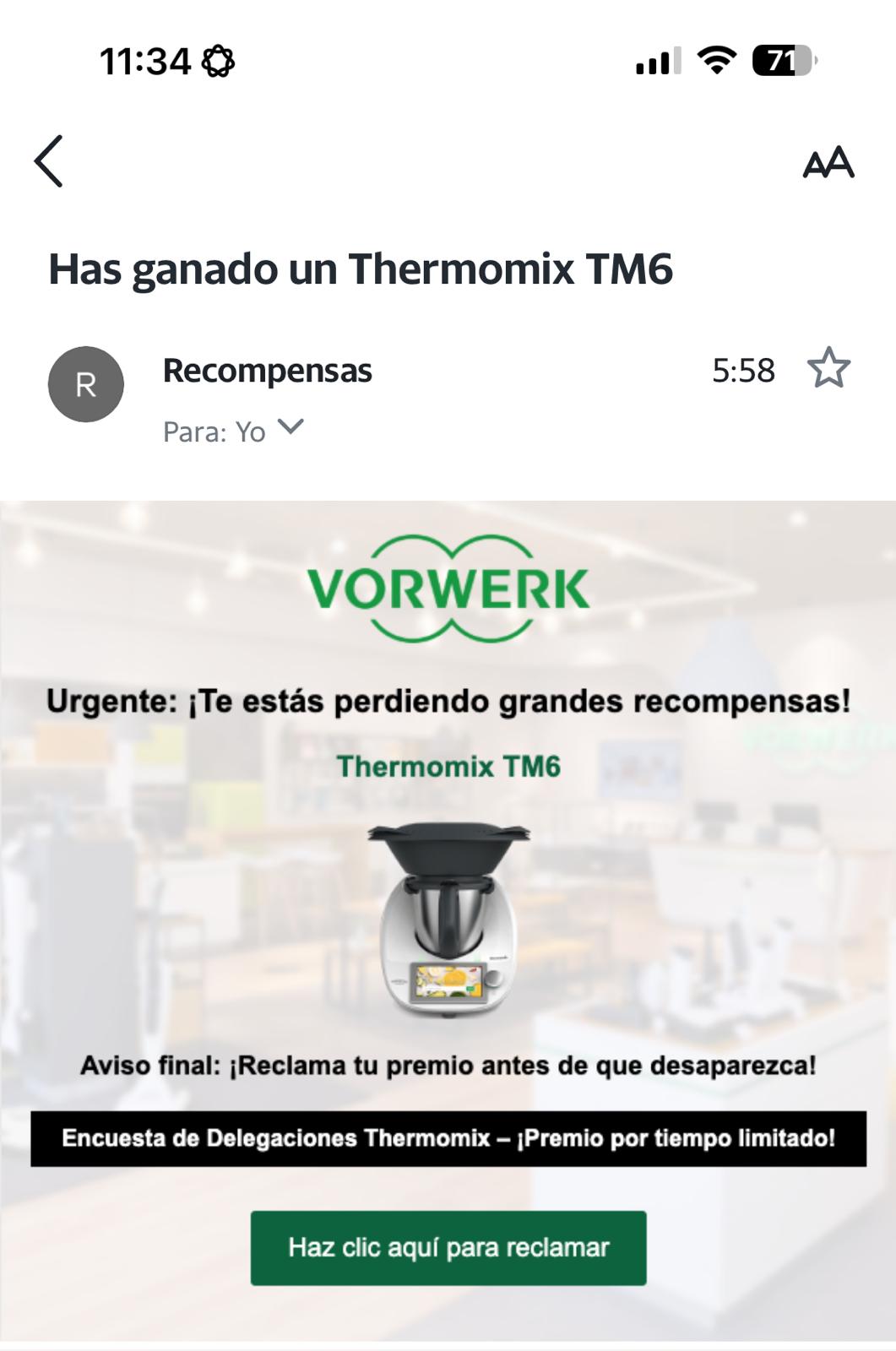Expand the recipient details chevron

tap(291, 427)
